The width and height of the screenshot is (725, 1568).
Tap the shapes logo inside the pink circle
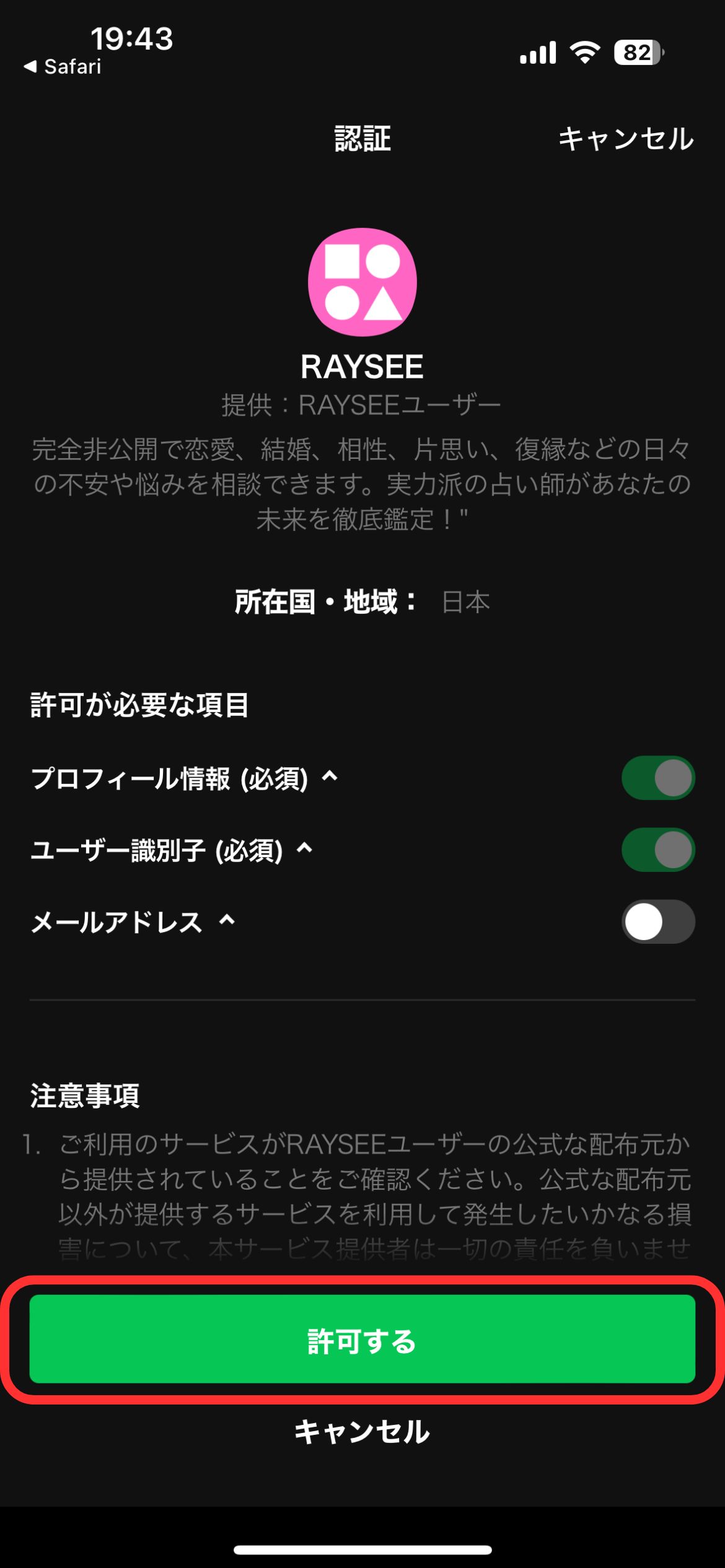coord(361,282)
